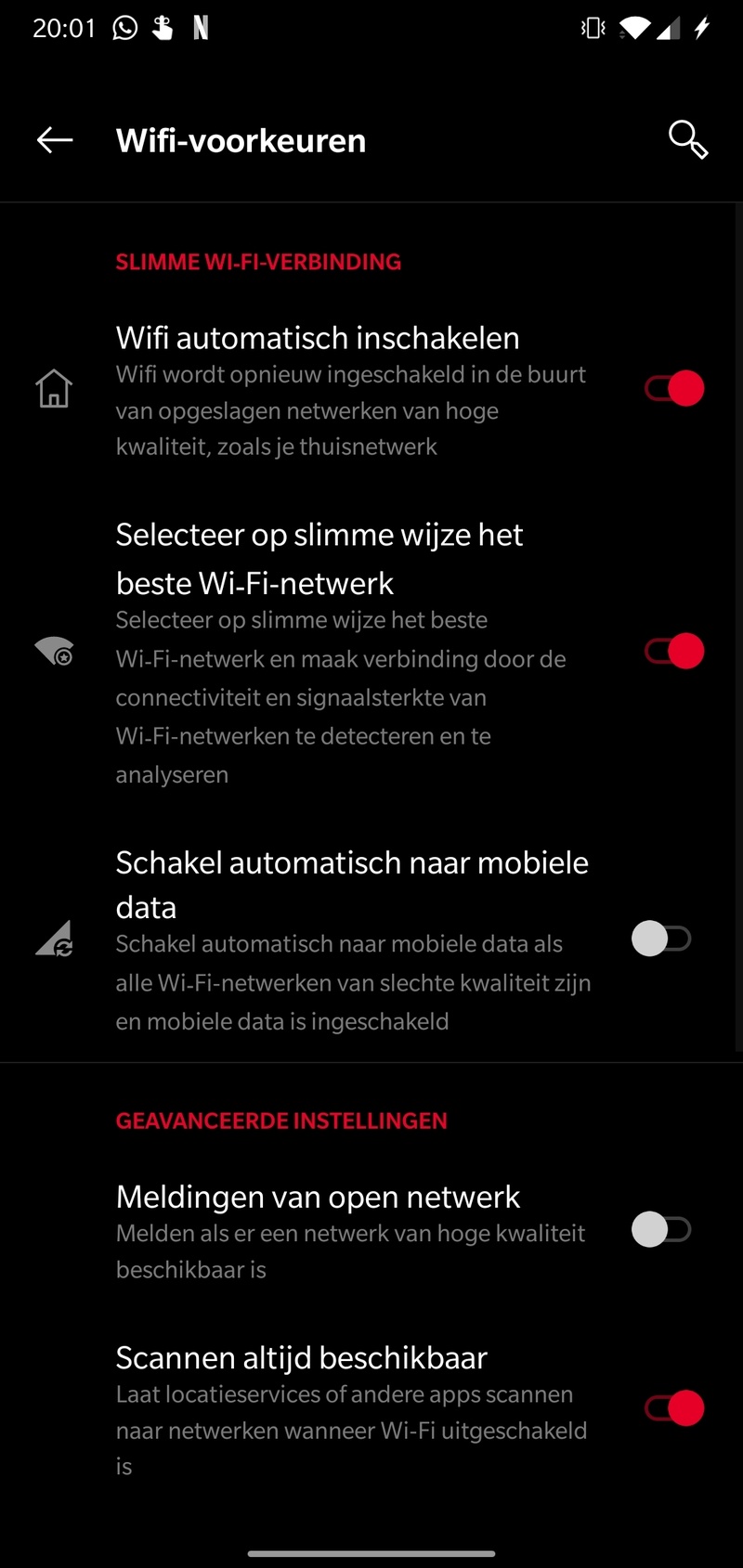Tap the switch-to-mobile-data Wi-Fi icon
This screenshot has width=743, height=1568.
(54, 939)
